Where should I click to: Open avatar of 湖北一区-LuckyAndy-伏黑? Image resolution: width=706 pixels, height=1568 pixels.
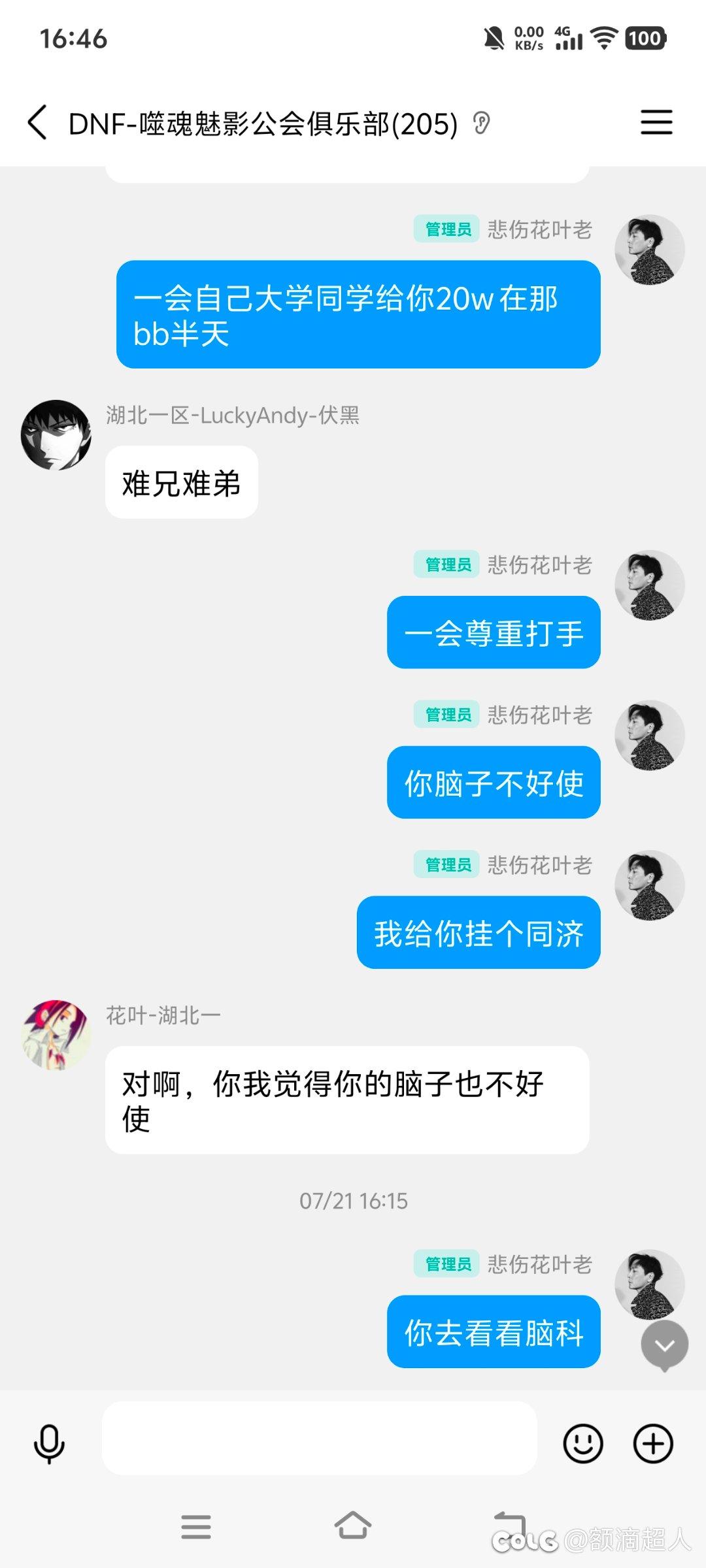point(56,435)
